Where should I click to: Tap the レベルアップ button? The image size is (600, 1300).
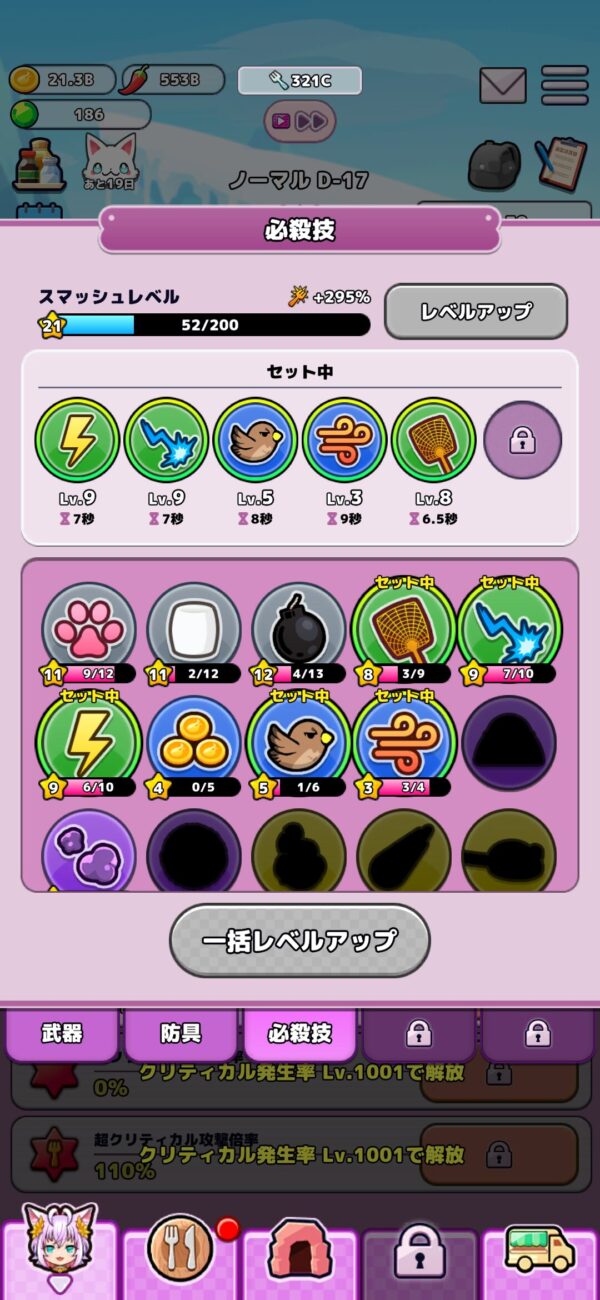tap(476, 311)
